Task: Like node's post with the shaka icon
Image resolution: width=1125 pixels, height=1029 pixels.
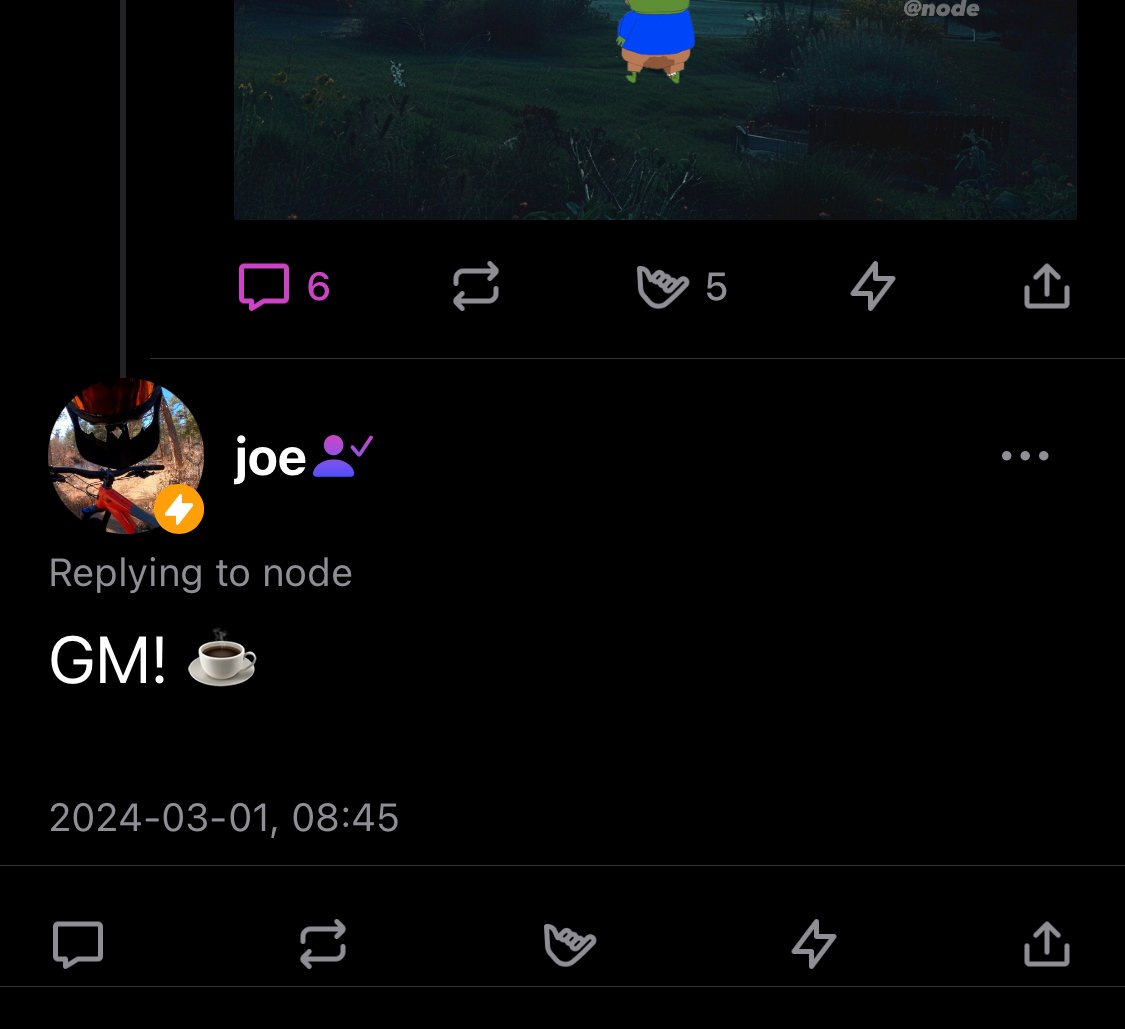Action: coord(663,287)
